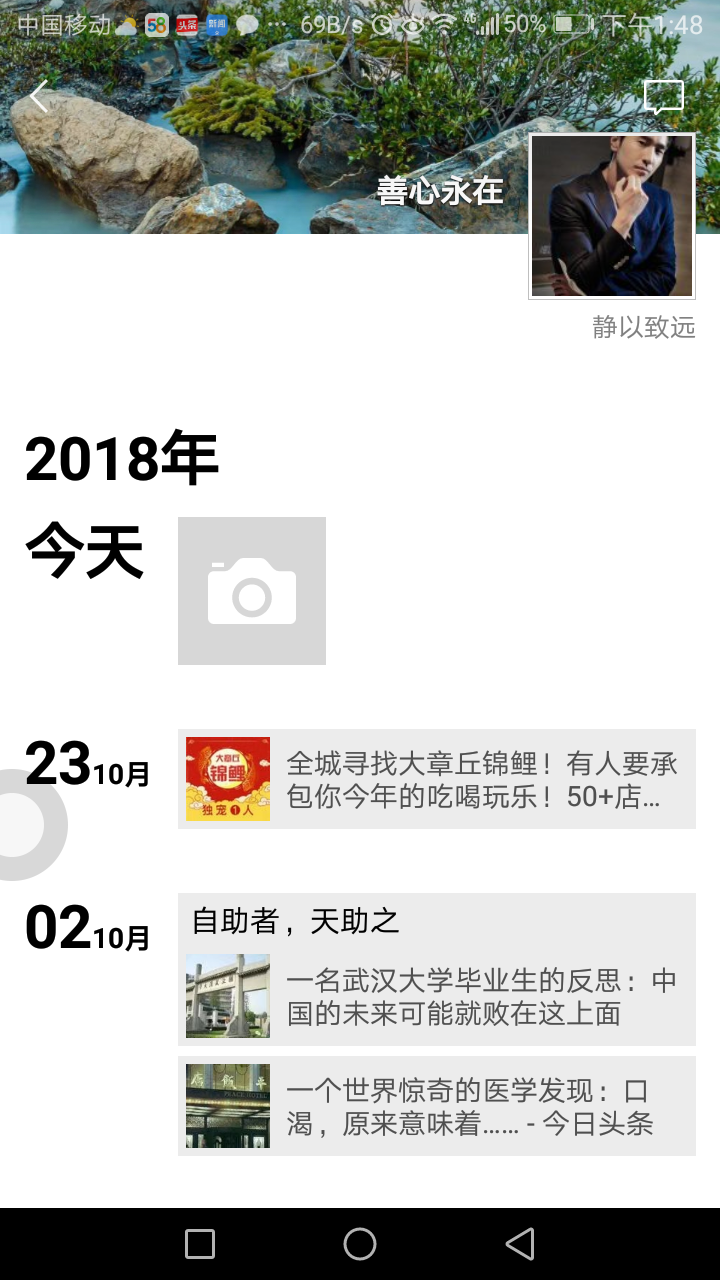Open the 医学发现：口渴 article

click(x=437, y=1106)
